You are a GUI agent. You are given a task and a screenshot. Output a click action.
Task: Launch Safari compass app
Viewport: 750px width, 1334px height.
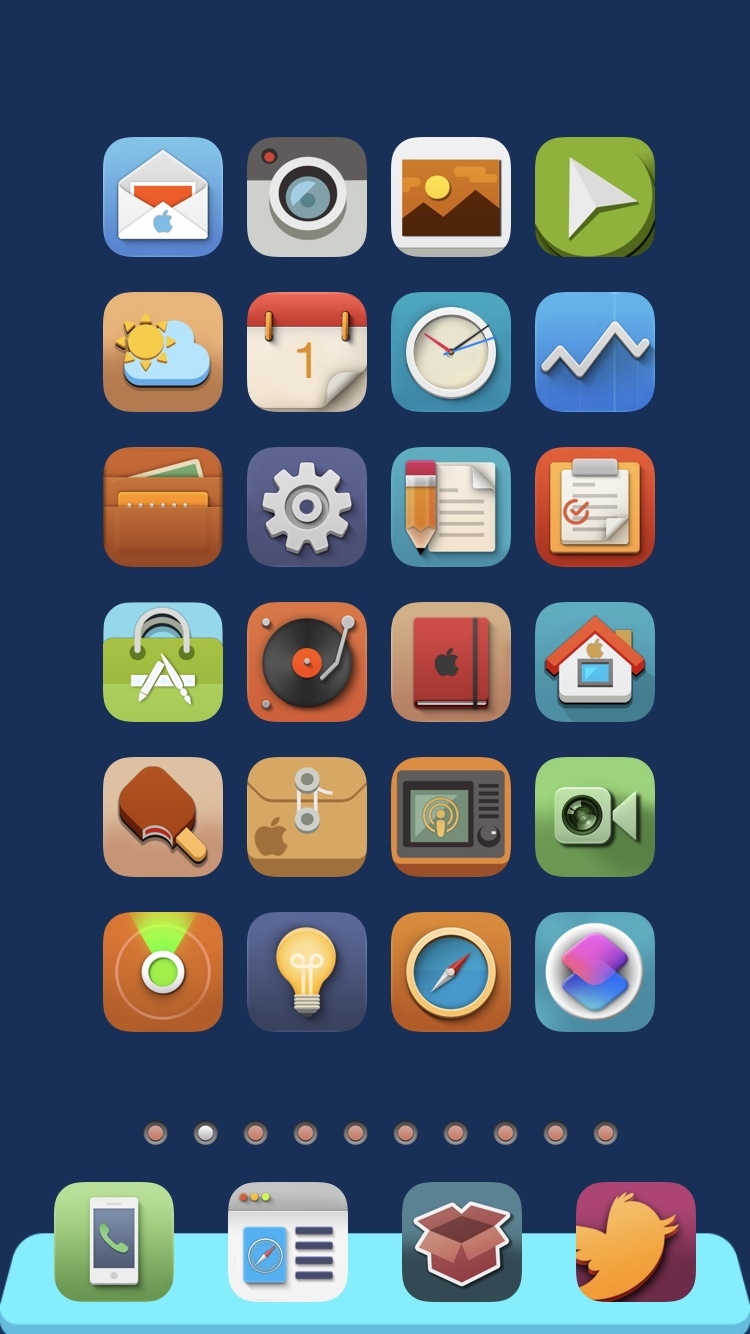click(451, 972)
